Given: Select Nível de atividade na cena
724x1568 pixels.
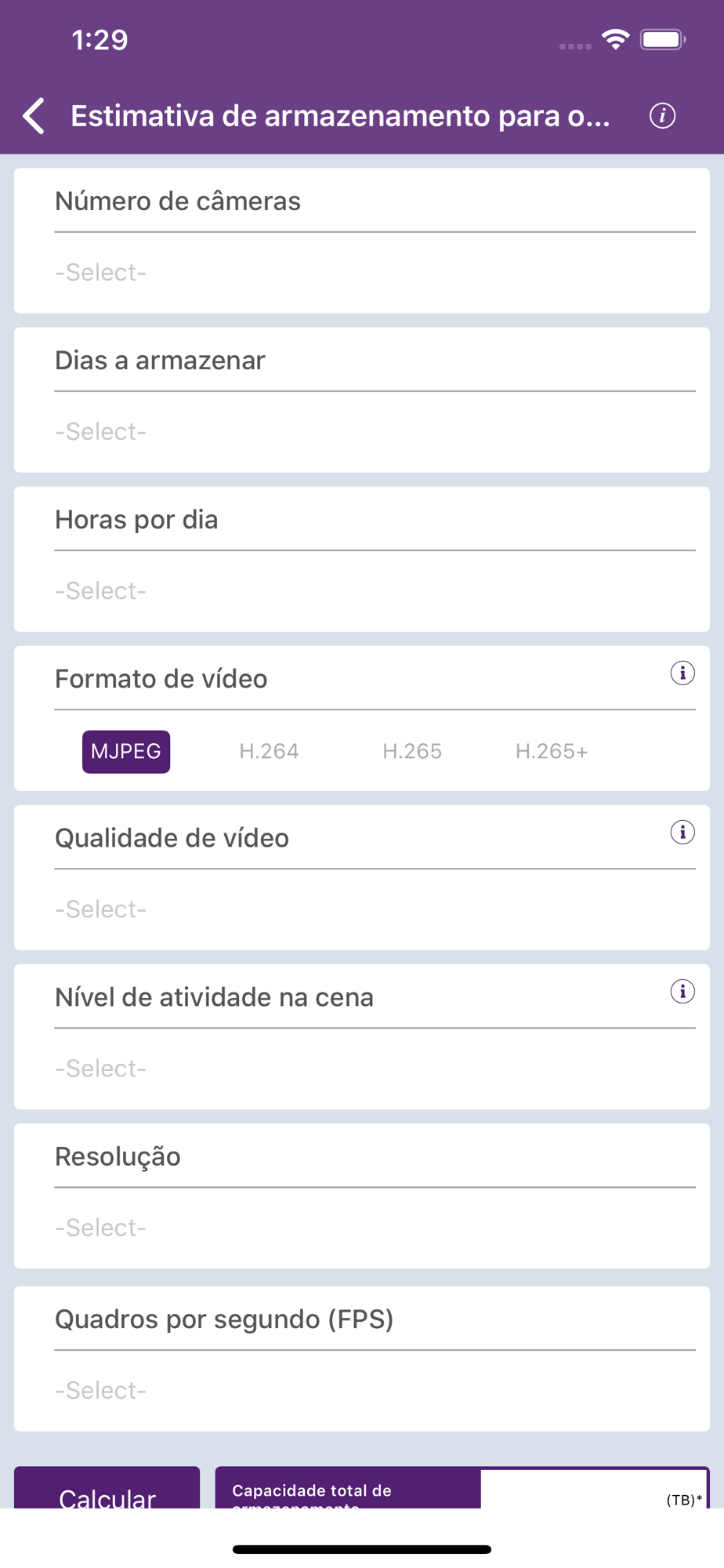Looking at the screenshot, I should coord(375,1069).
